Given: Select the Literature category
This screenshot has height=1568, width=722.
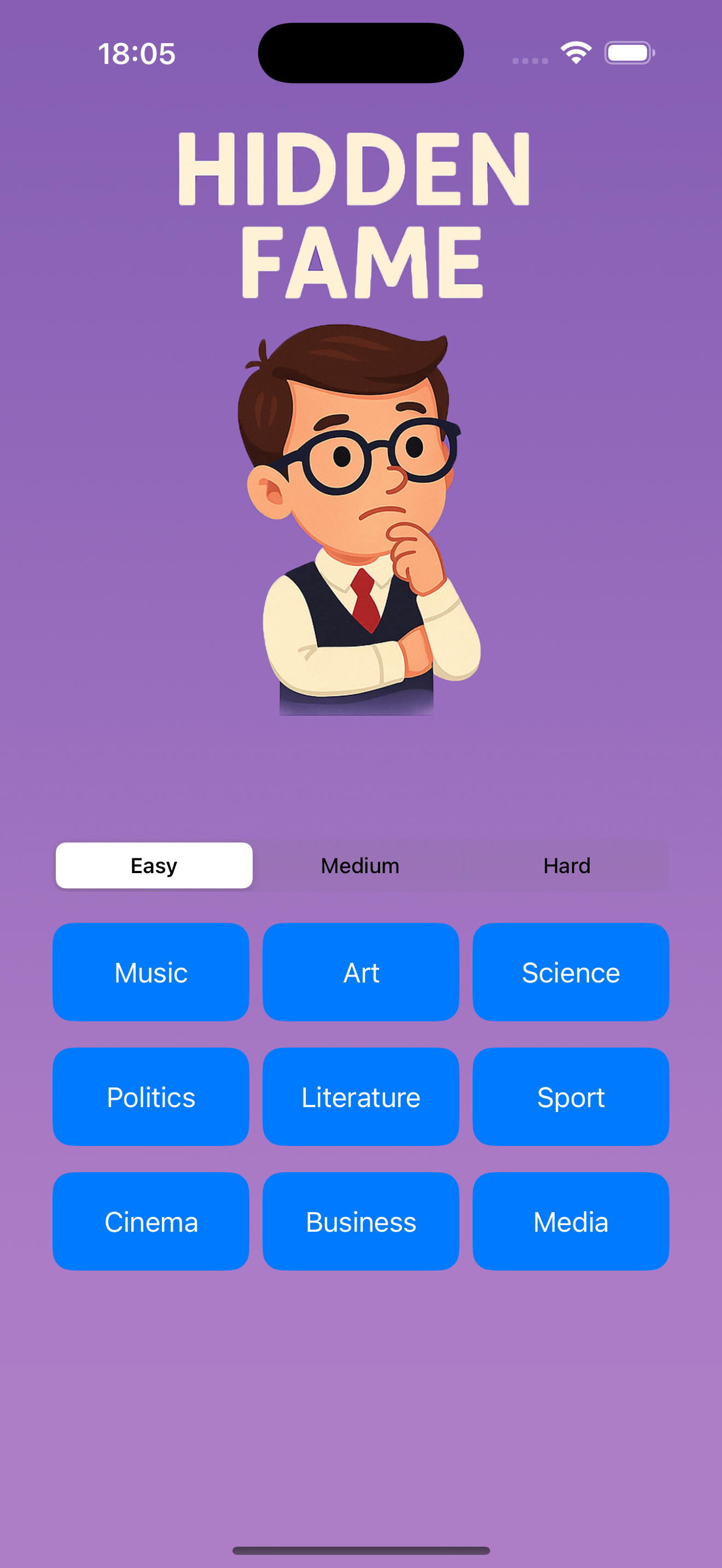Looking at the screenshot, I should coord(361,1097).
